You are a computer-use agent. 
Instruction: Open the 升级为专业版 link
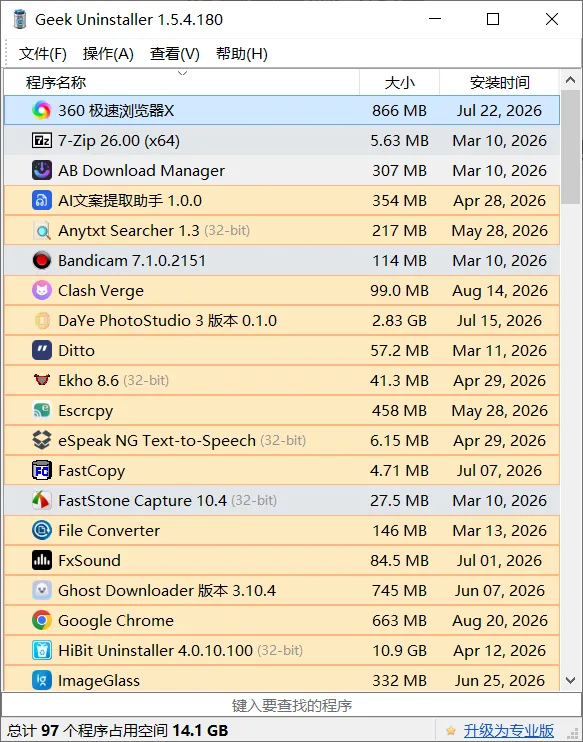[x=508, y=730]
